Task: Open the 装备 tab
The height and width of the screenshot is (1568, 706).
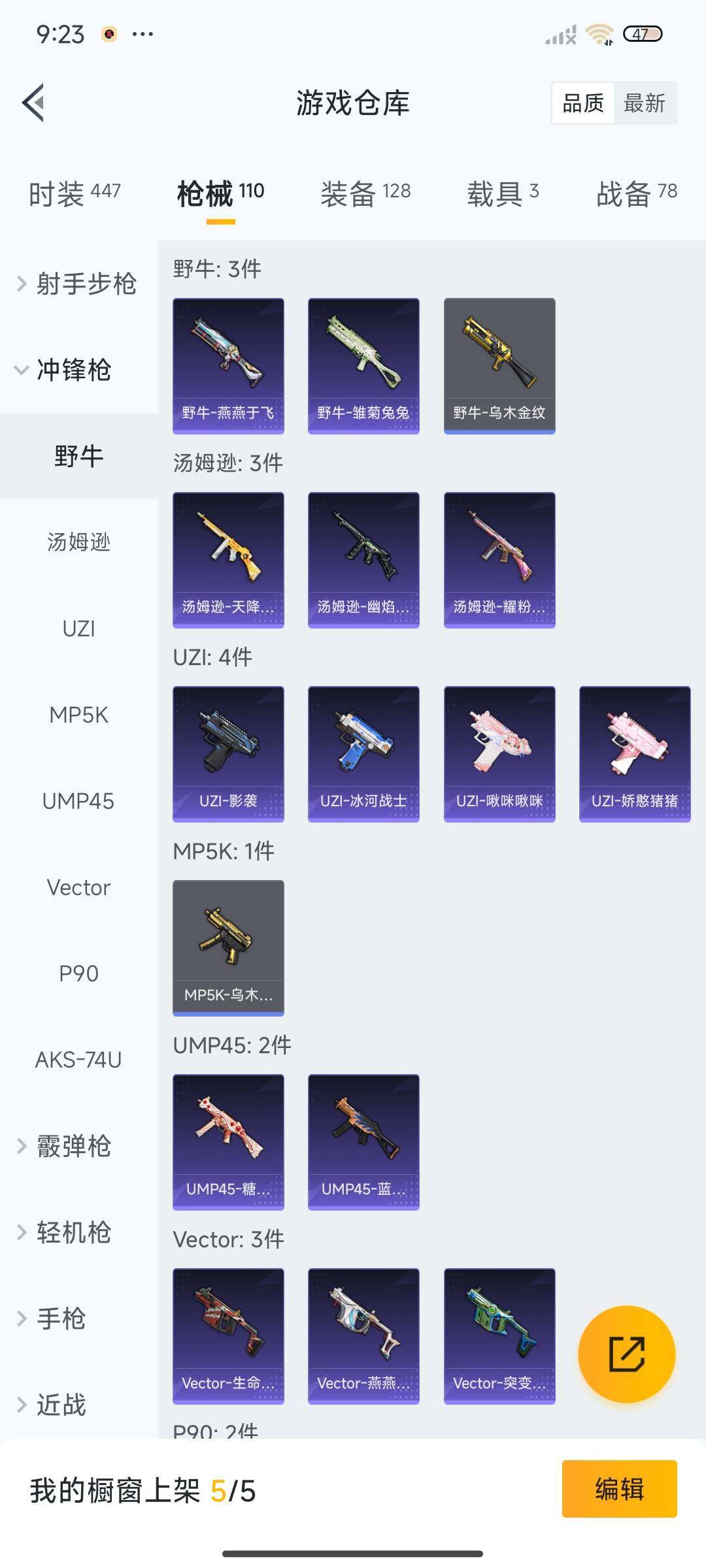Action: coord(365,193)
